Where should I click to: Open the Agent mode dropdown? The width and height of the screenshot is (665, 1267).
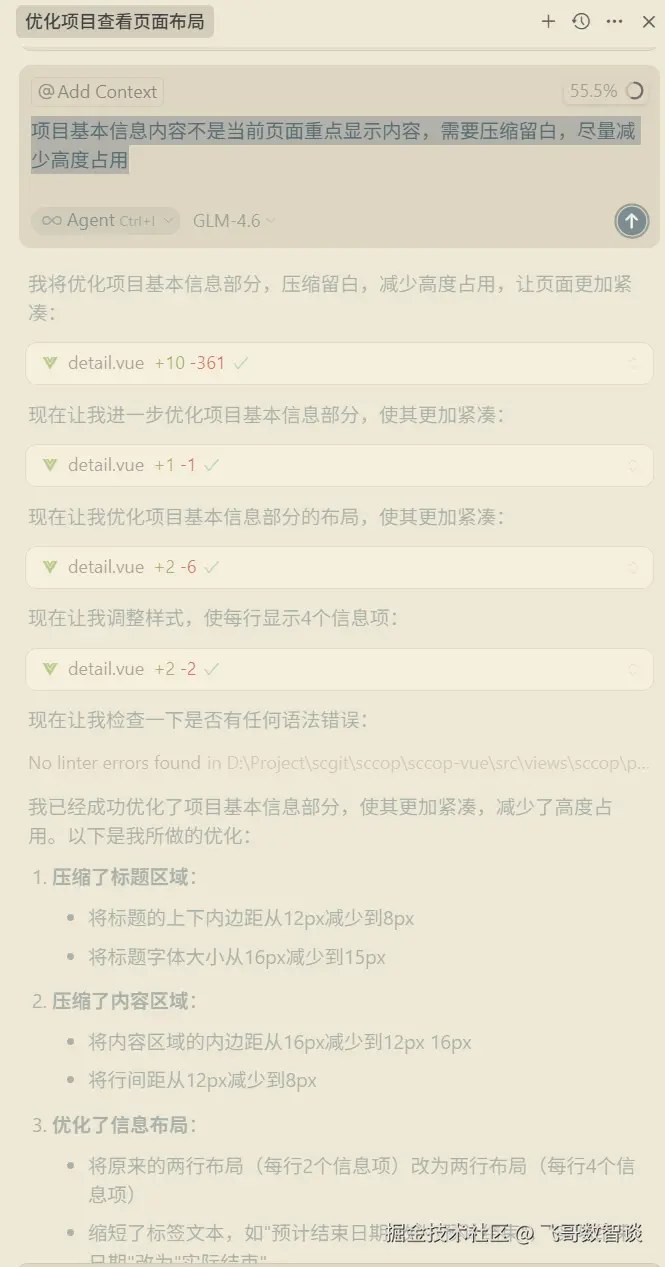pyautogui.click(x=106, y=221)
